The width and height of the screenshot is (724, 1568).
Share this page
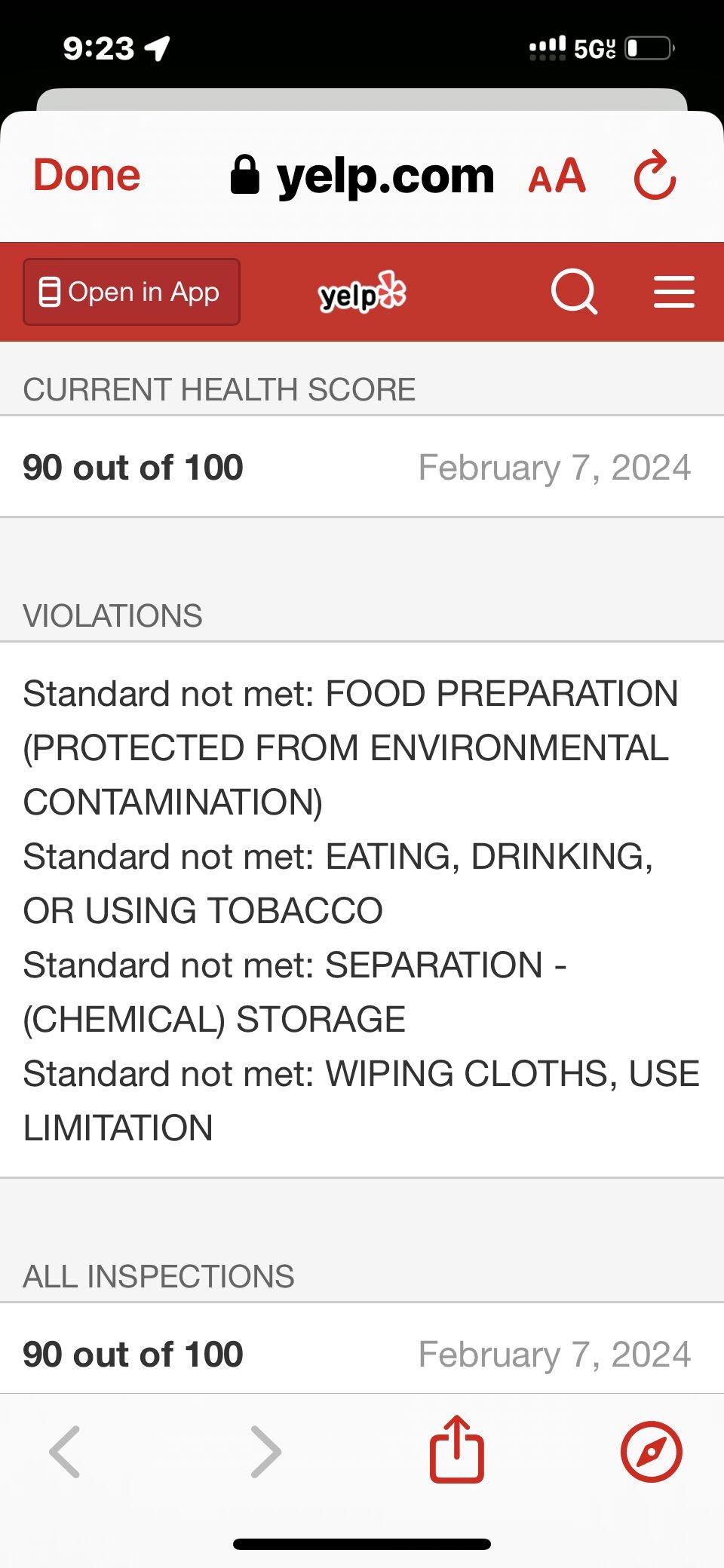coord(456,1450)
